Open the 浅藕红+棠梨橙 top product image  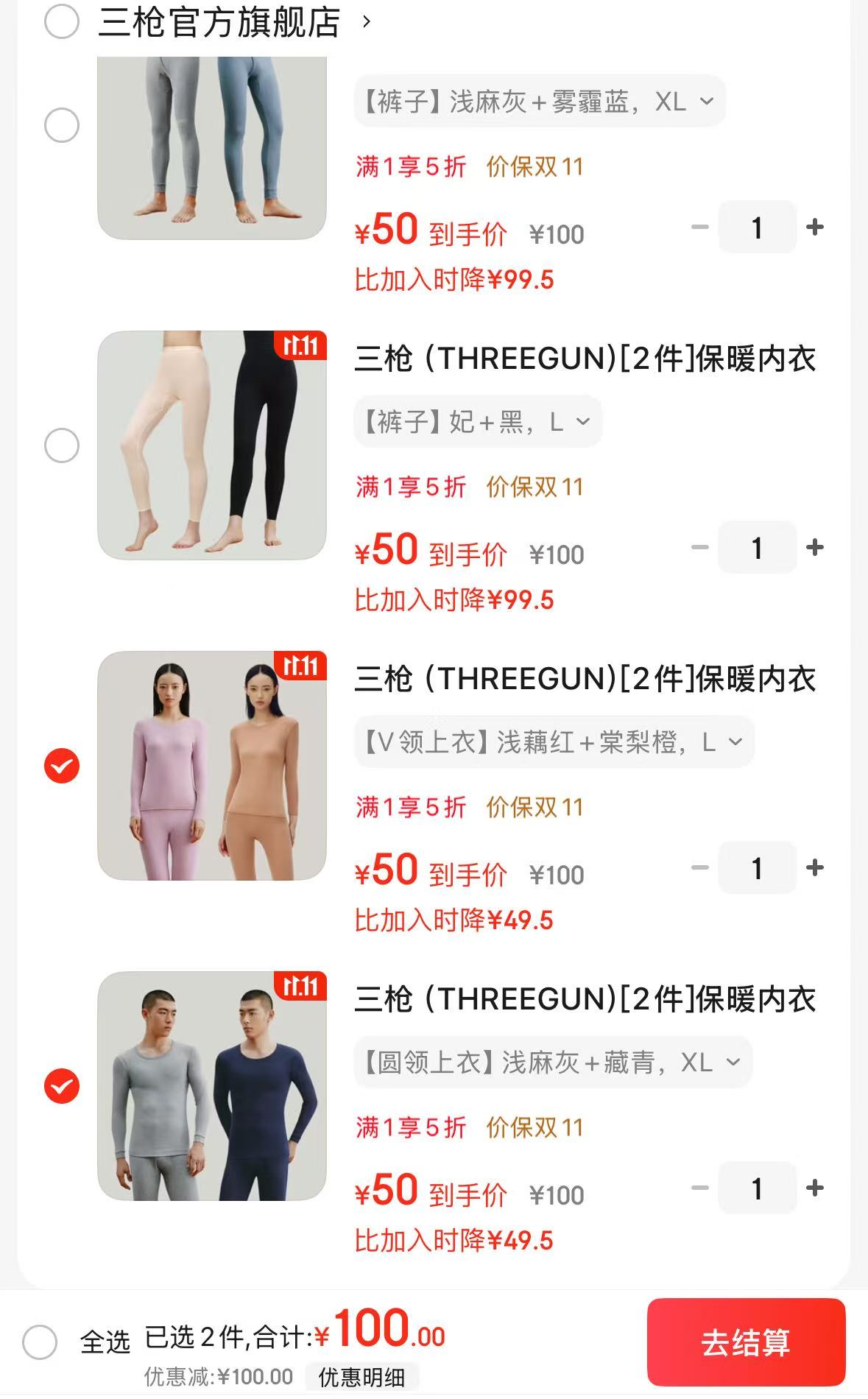point(212,766)
